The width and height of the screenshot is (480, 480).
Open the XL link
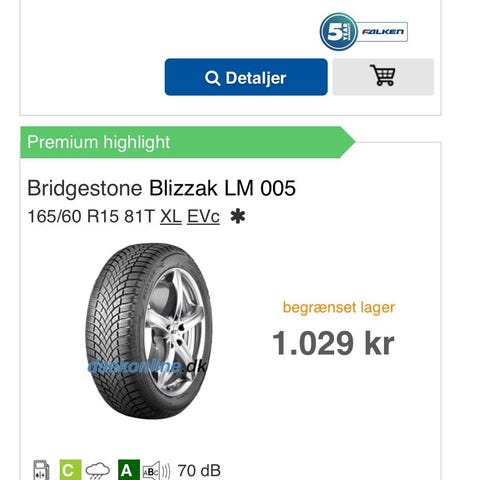coord(171,216)
